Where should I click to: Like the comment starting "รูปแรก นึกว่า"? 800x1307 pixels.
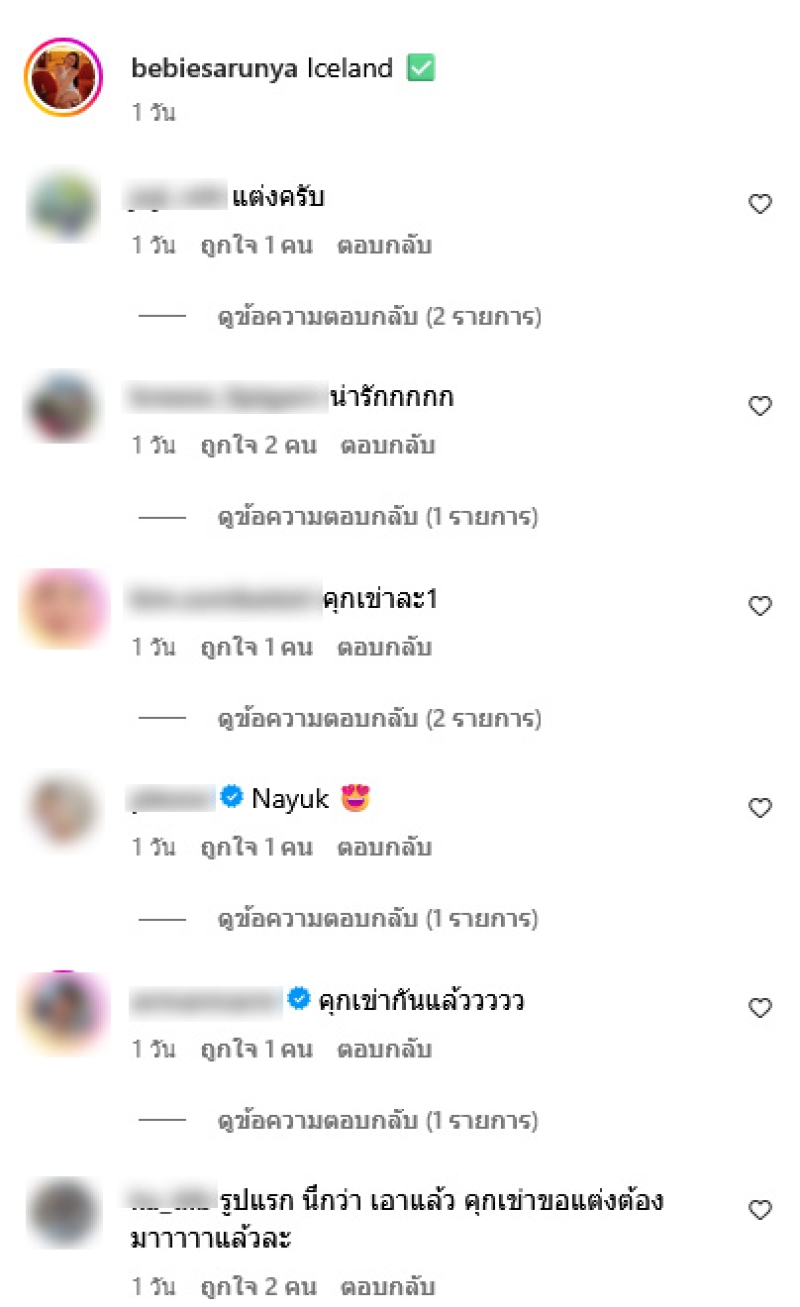[760, 1211]
